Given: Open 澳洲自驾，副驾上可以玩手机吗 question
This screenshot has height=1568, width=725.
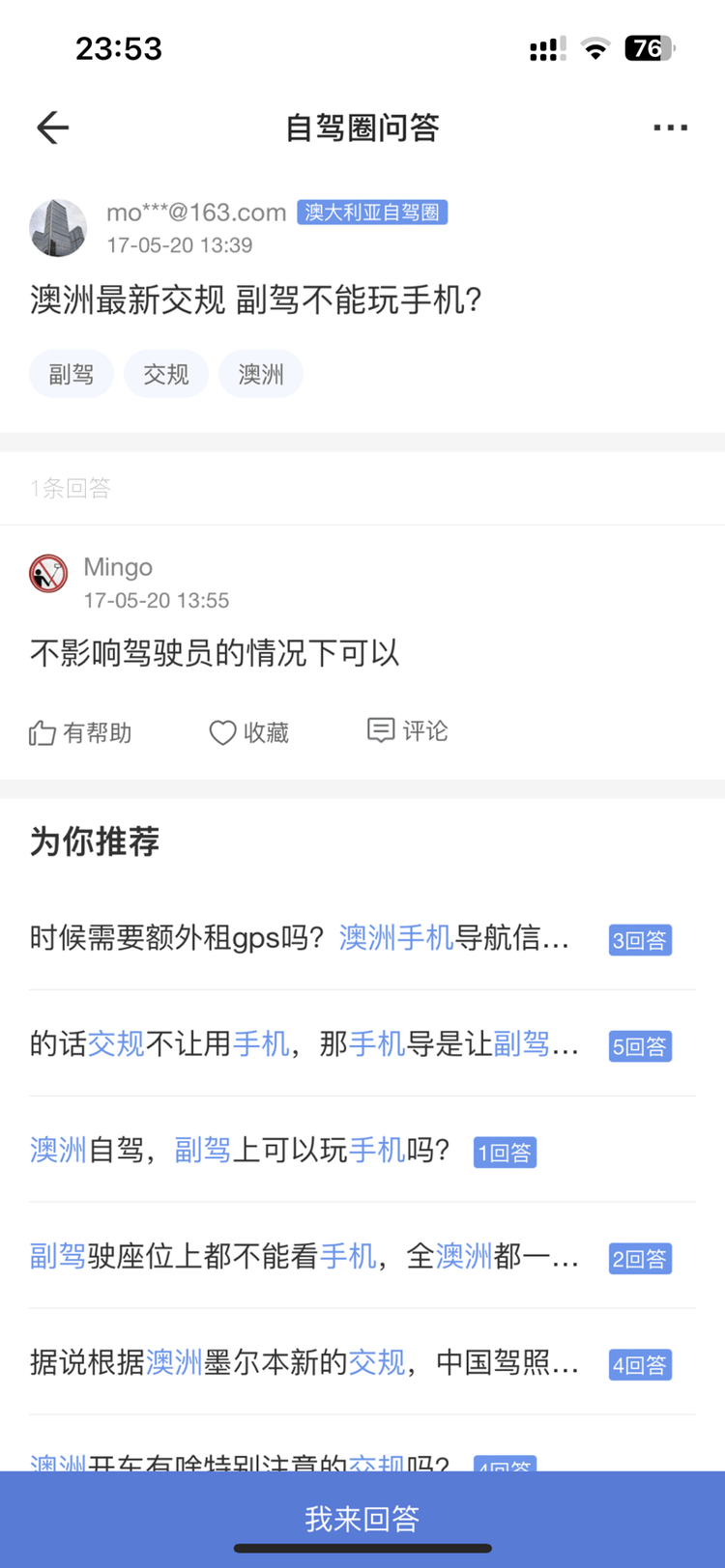Looking at the screenshot, I should click(x=242, y=1151).
